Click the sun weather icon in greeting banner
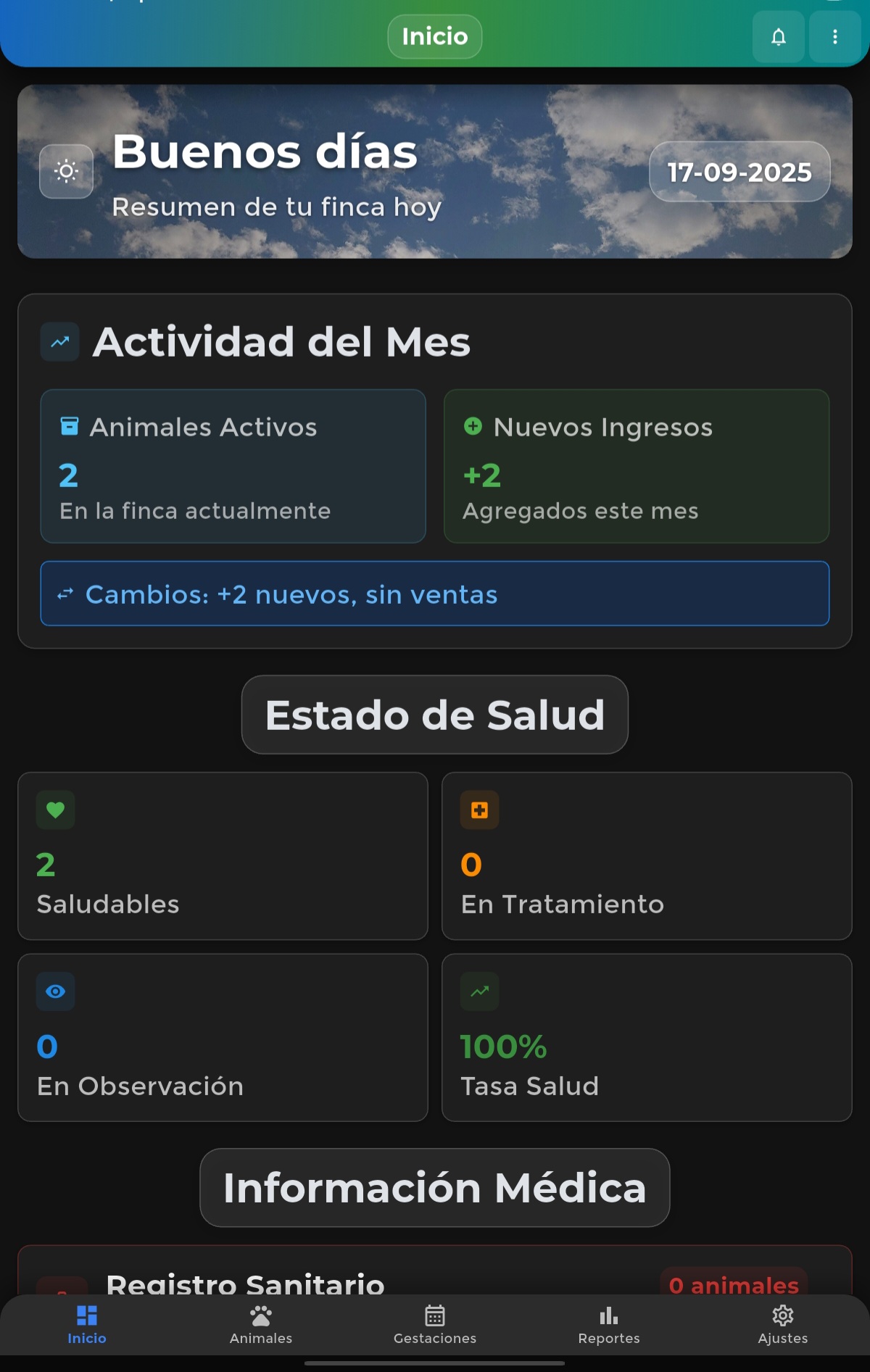870x1372 pixels. 66,172
